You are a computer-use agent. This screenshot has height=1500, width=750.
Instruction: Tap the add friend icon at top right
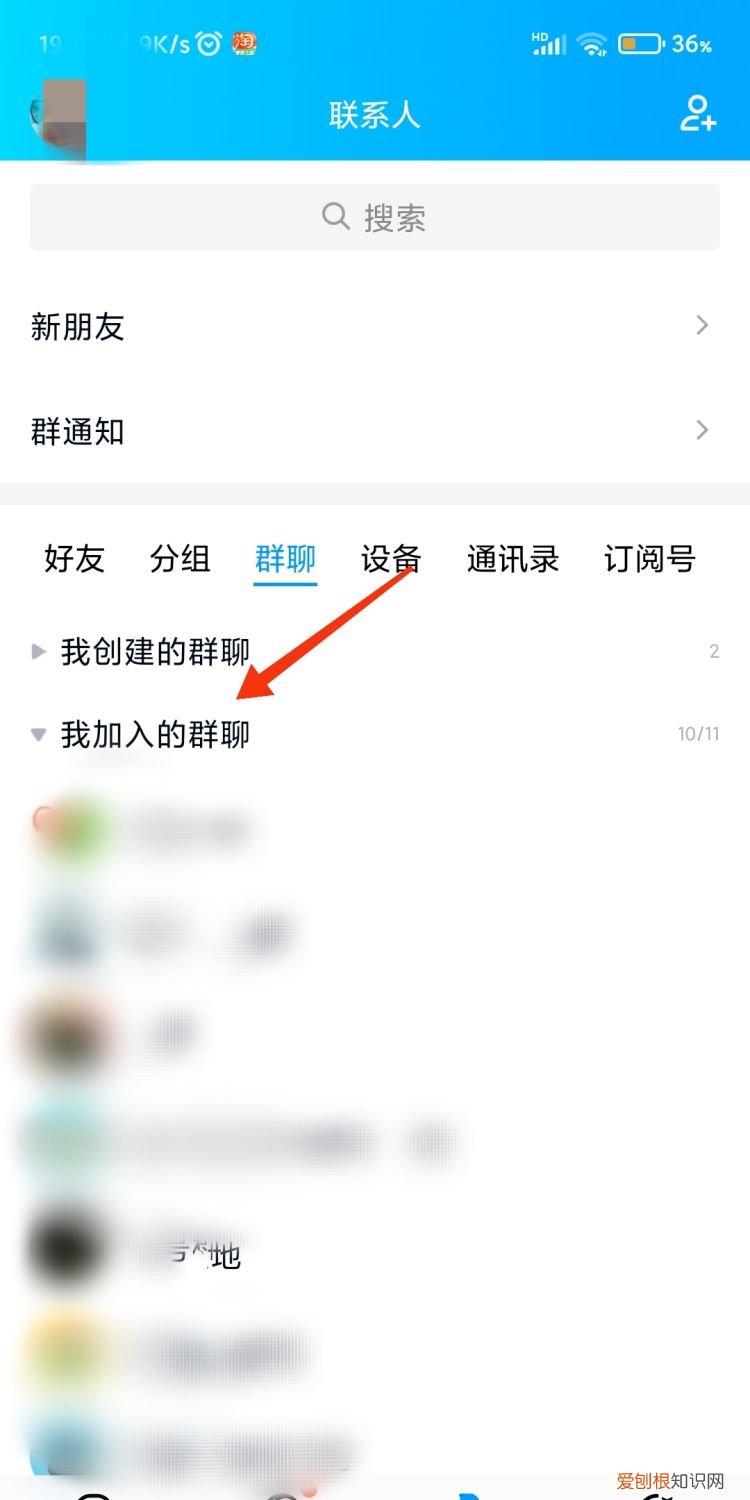[697, 115]
